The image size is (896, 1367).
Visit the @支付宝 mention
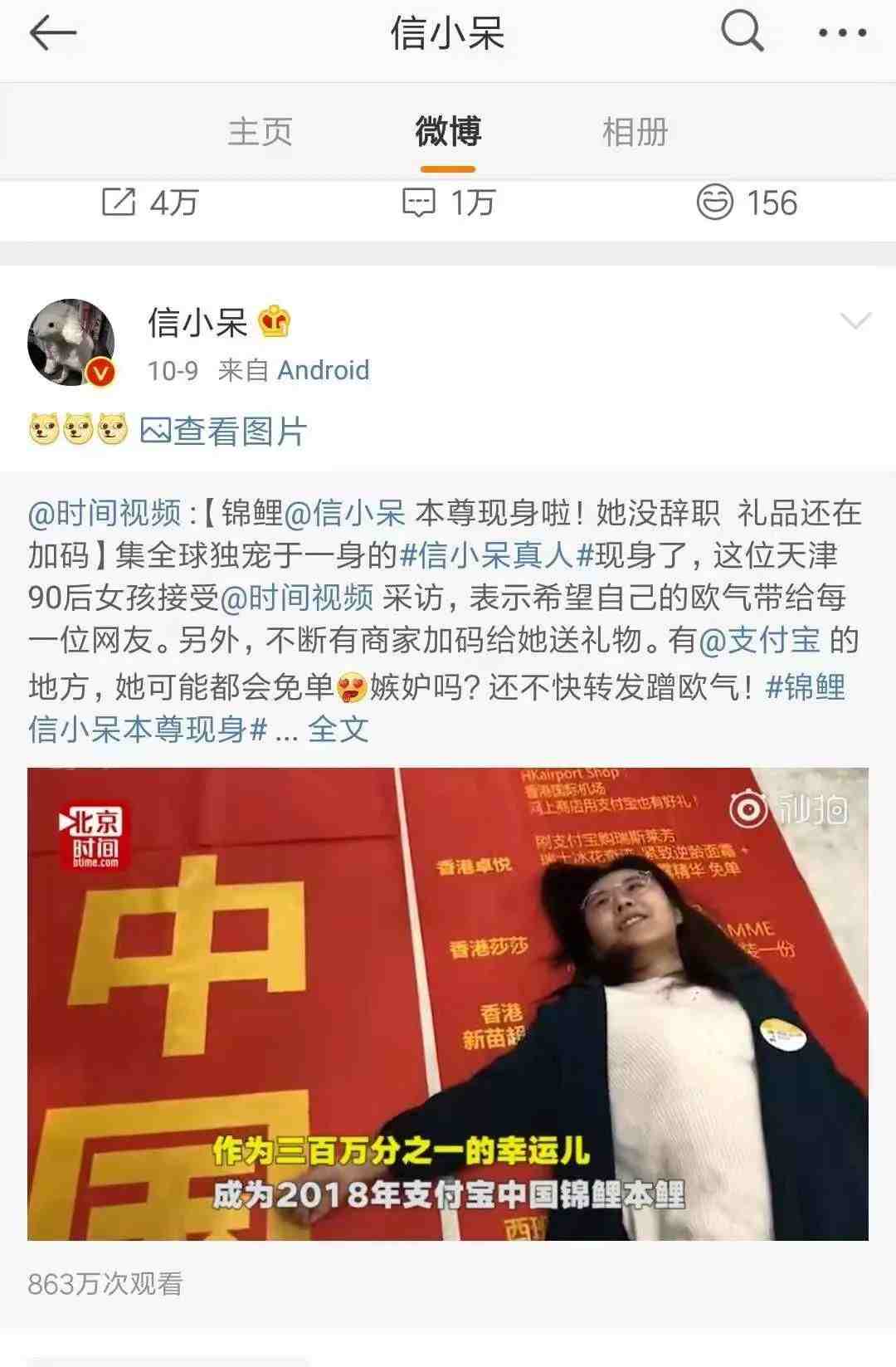[760, 641]
